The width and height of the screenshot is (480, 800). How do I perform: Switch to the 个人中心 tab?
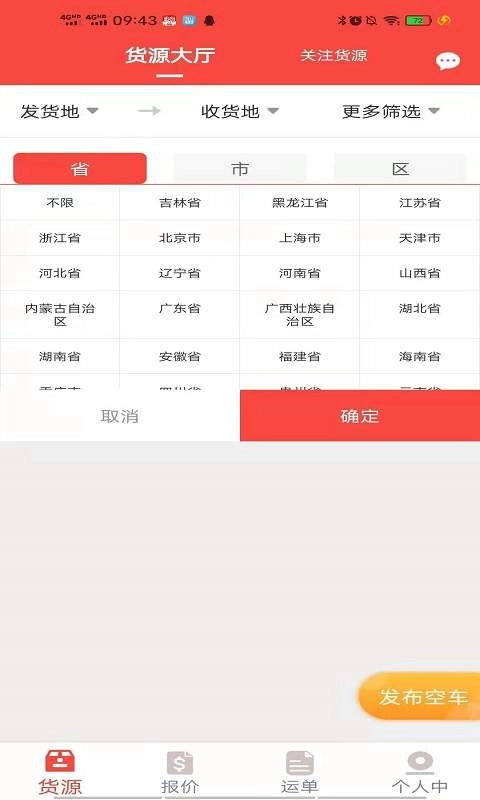pos(419,772)
